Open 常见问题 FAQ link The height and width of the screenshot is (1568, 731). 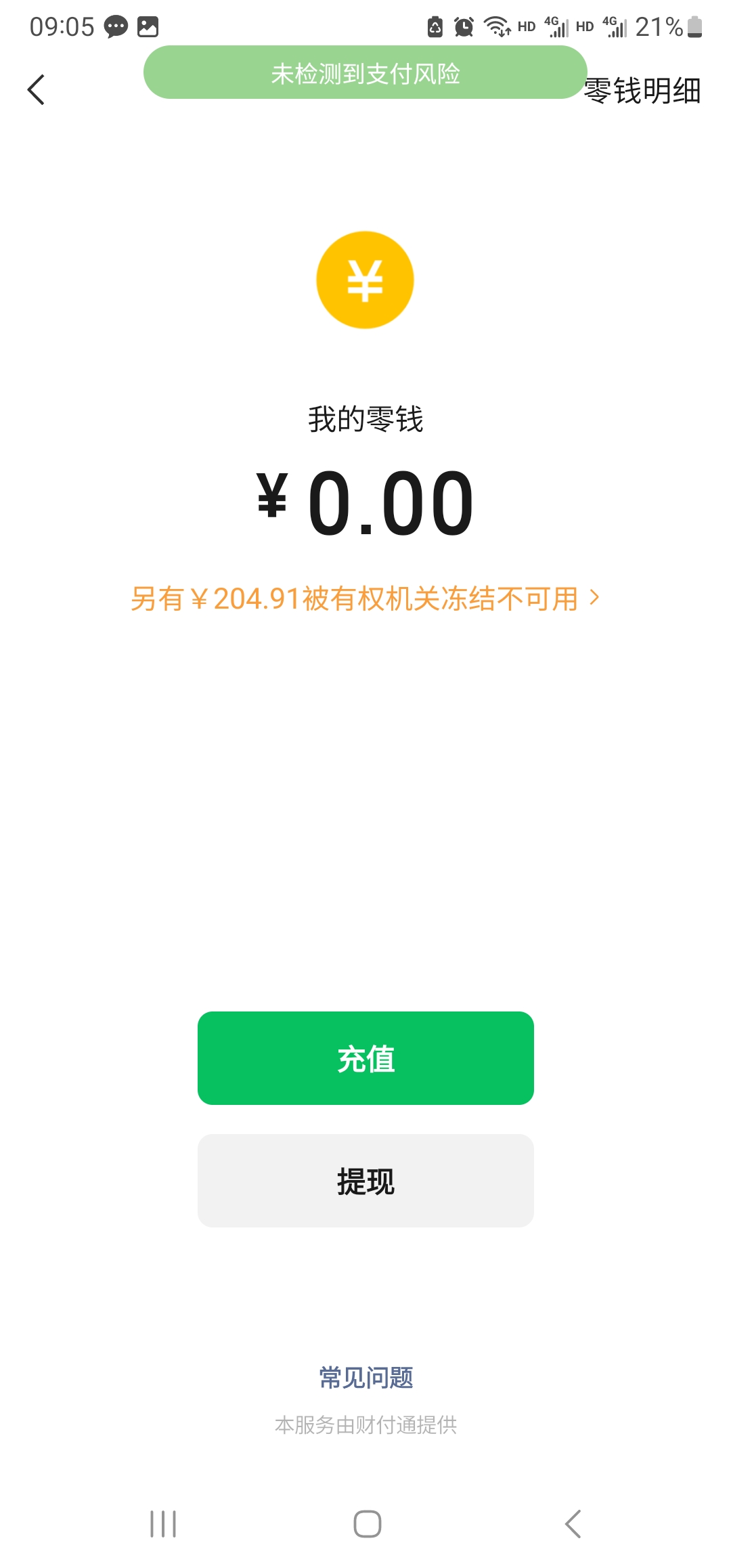coord(365,1378)
